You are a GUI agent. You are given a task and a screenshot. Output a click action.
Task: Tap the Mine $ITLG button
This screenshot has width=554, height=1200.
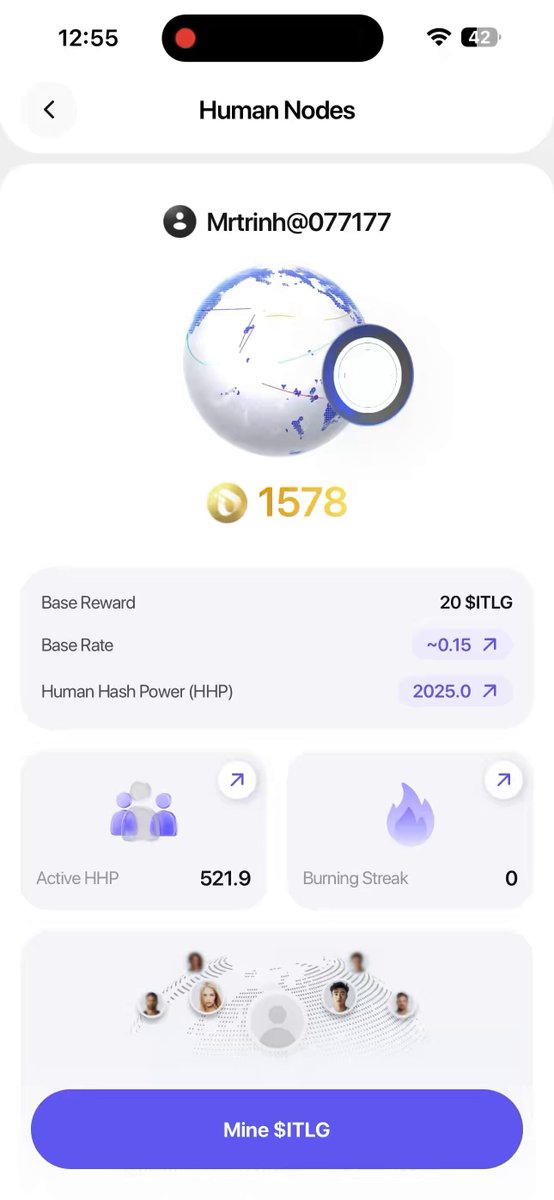(x=277, y=1130)
